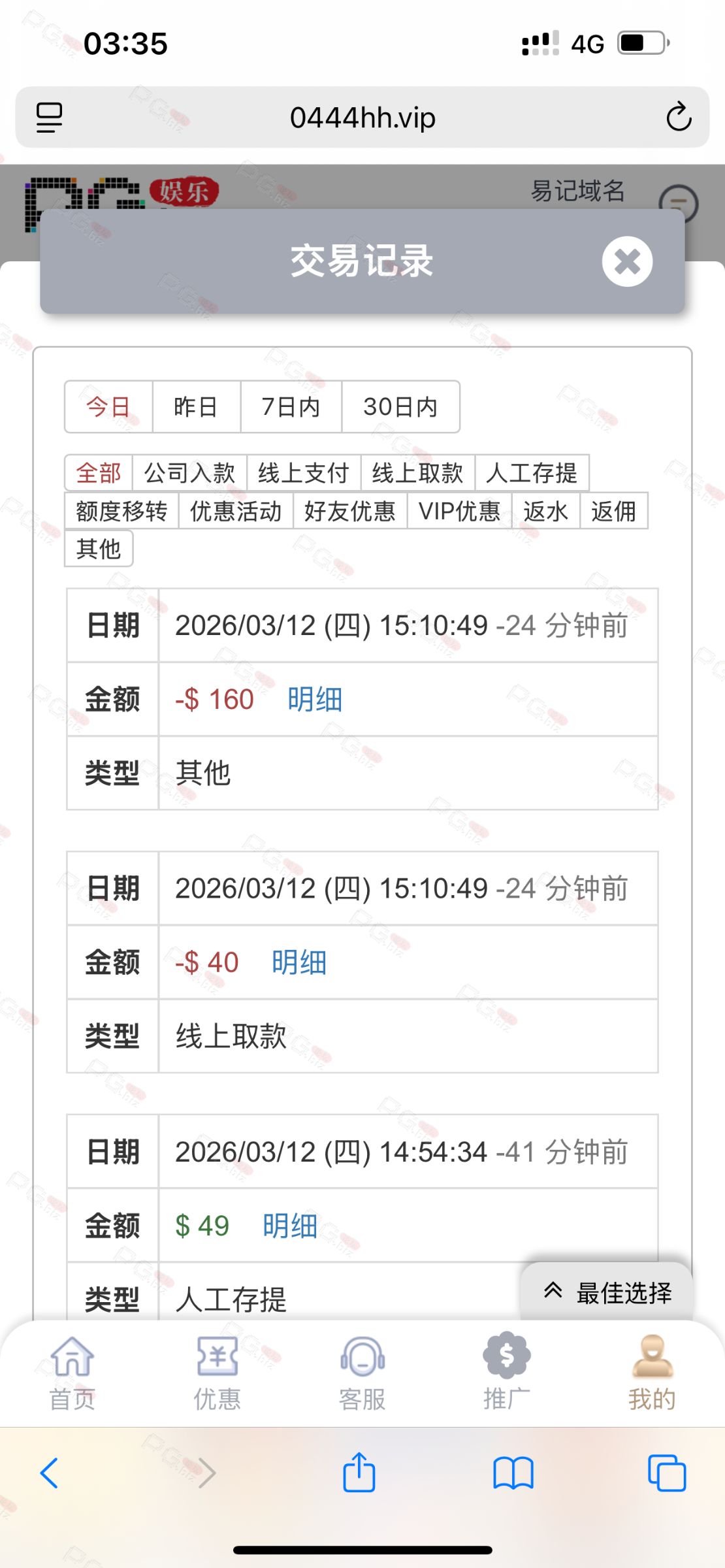Open 明细 for the -$160 transaction

(x=315, y=699)
